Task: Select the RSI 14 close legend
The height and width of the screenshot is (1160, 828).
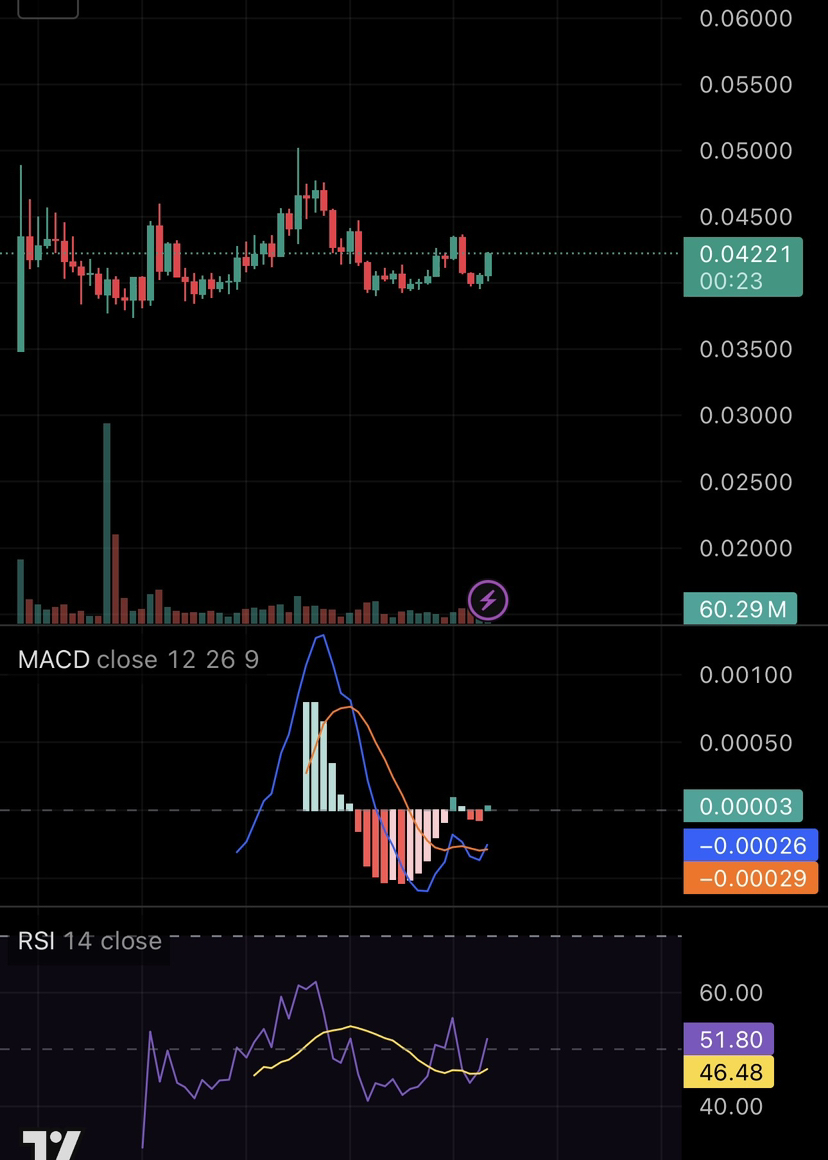Action: (90, 941)
